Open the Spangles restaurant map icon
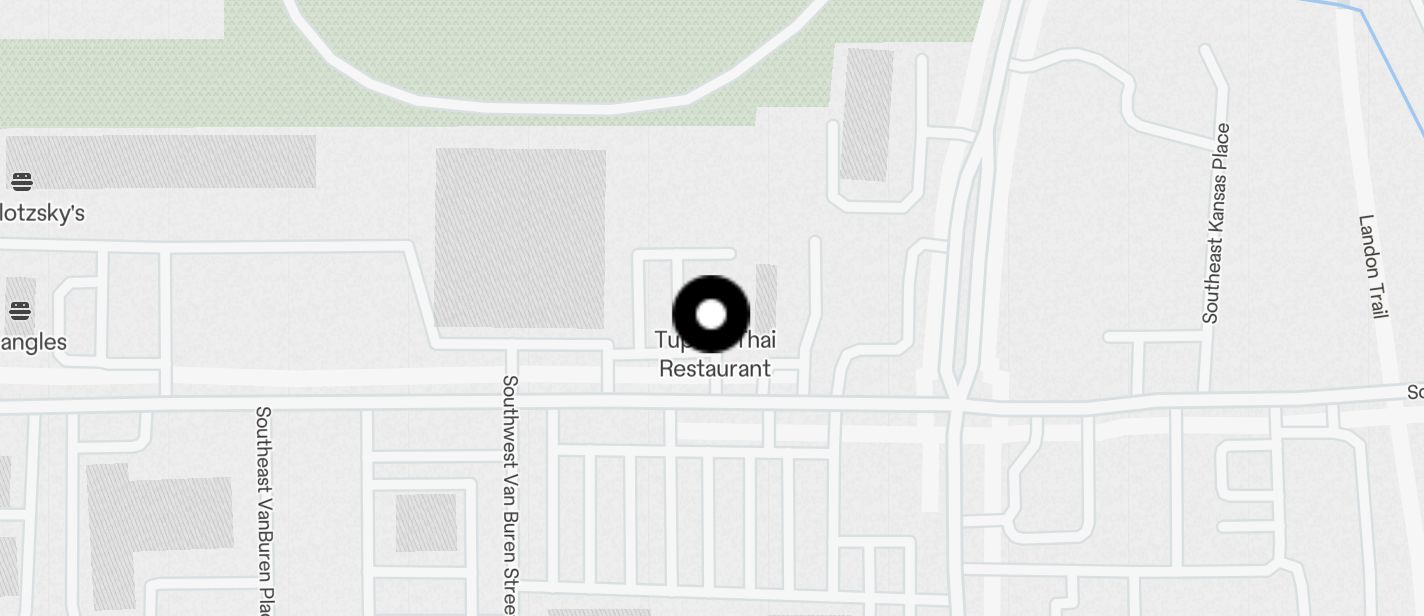Image resolution: width=1424 pixels, height=616 pixels. 20,311
